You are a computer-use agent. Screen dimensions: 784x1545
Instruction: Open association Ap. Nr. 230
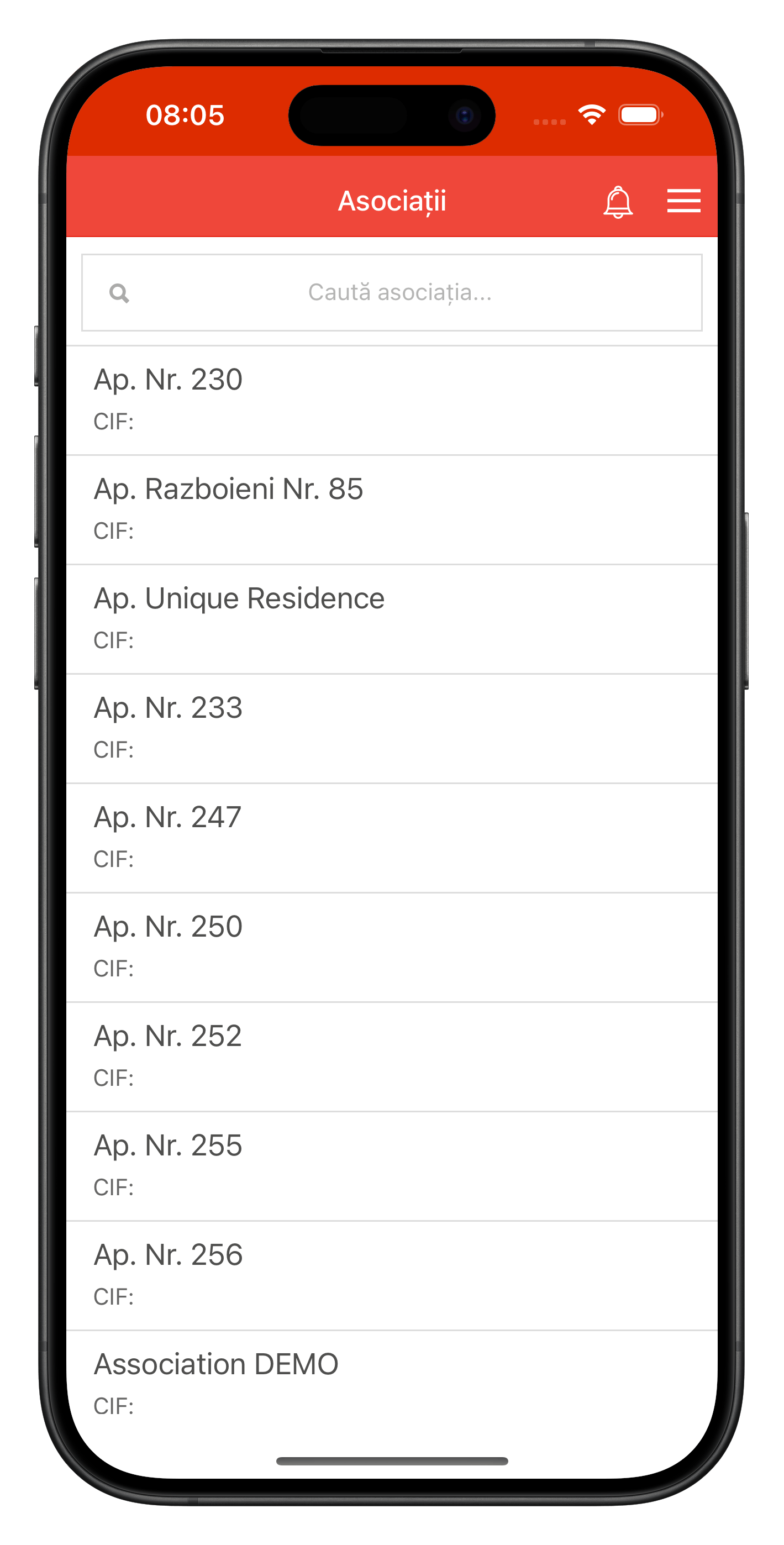click(392, 400)
